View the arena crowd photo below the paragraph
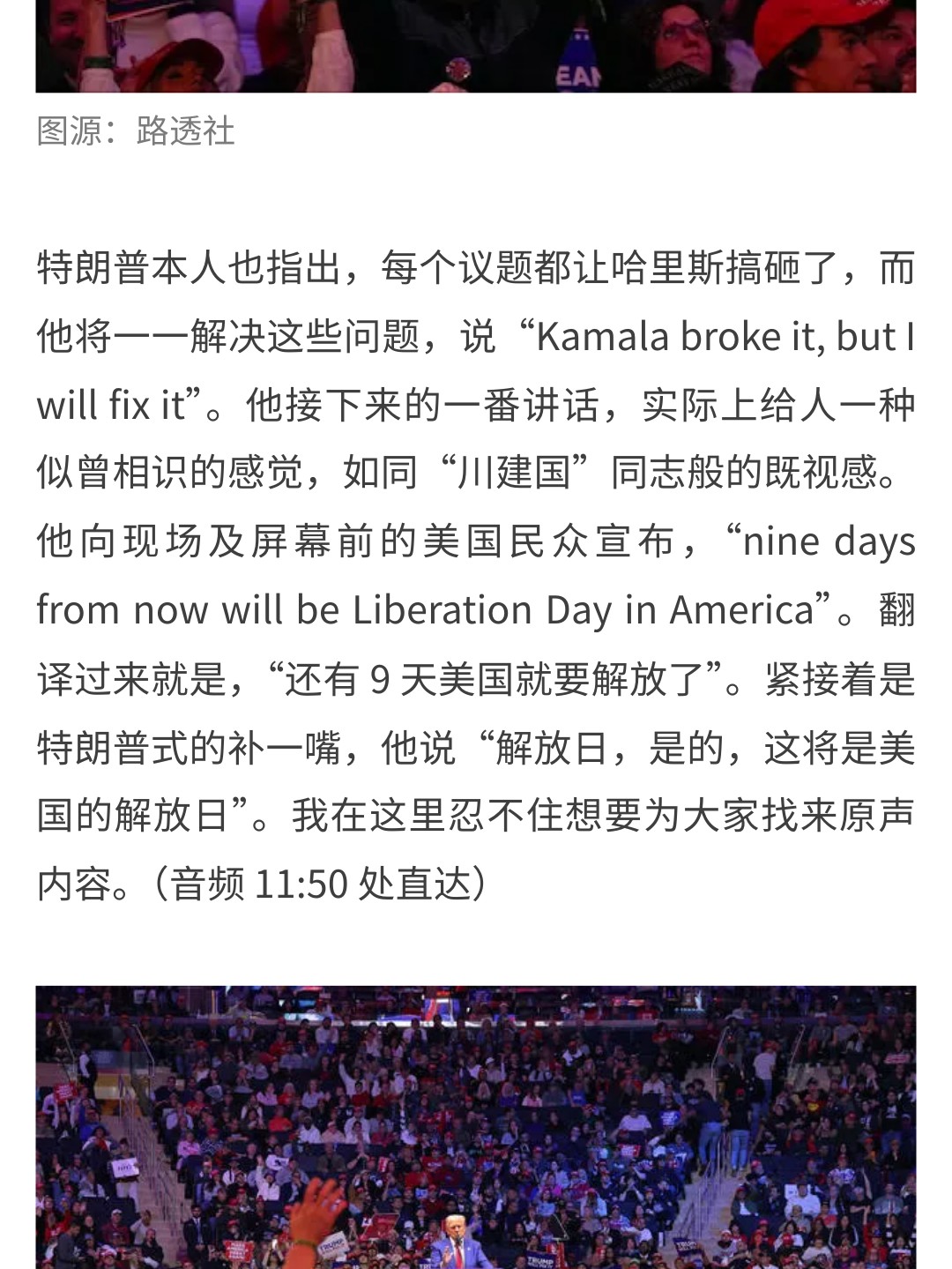 (476, 1127)
